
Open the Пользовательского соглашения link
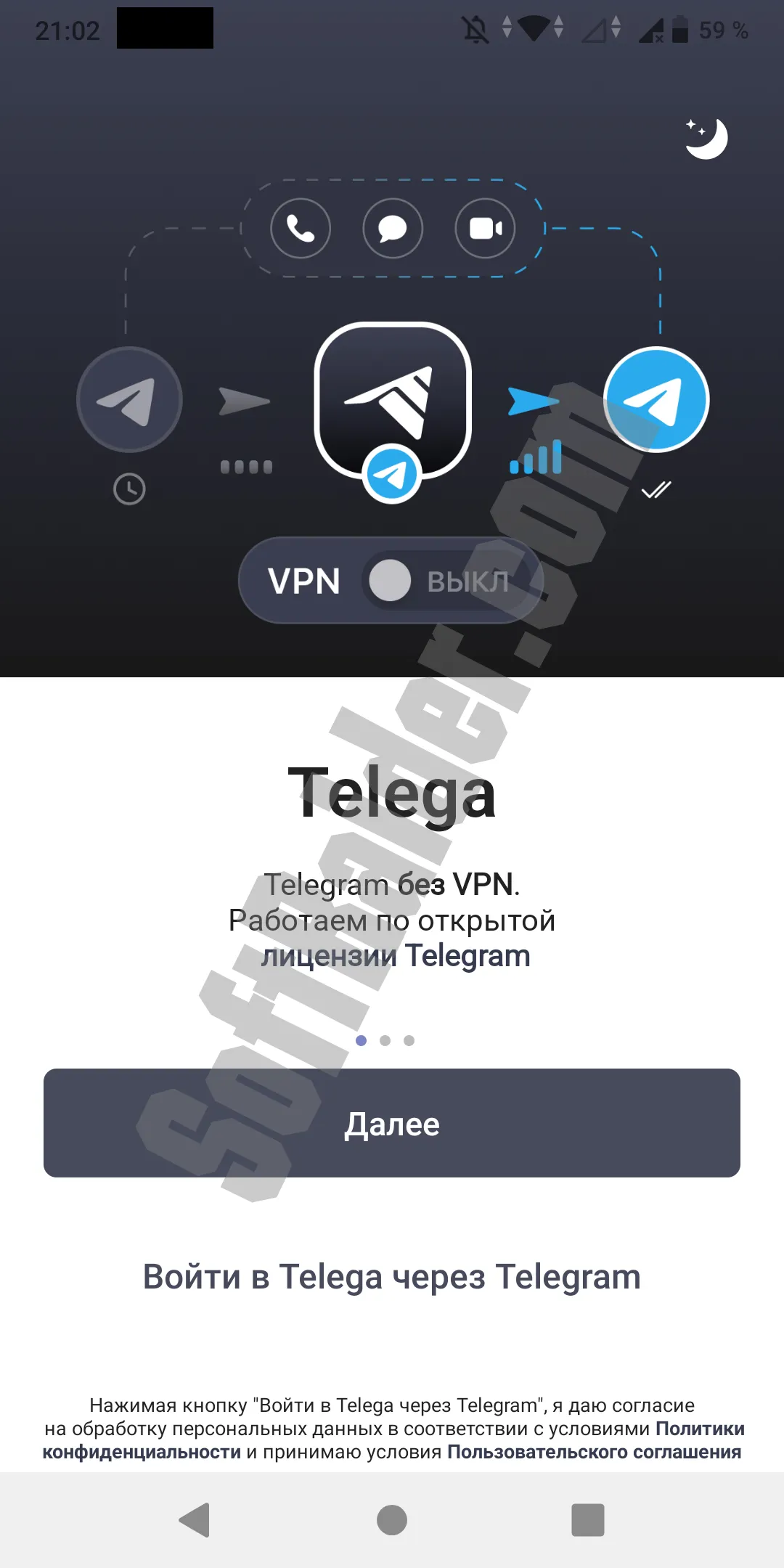pyautogui.click(x=594, y=1452)
